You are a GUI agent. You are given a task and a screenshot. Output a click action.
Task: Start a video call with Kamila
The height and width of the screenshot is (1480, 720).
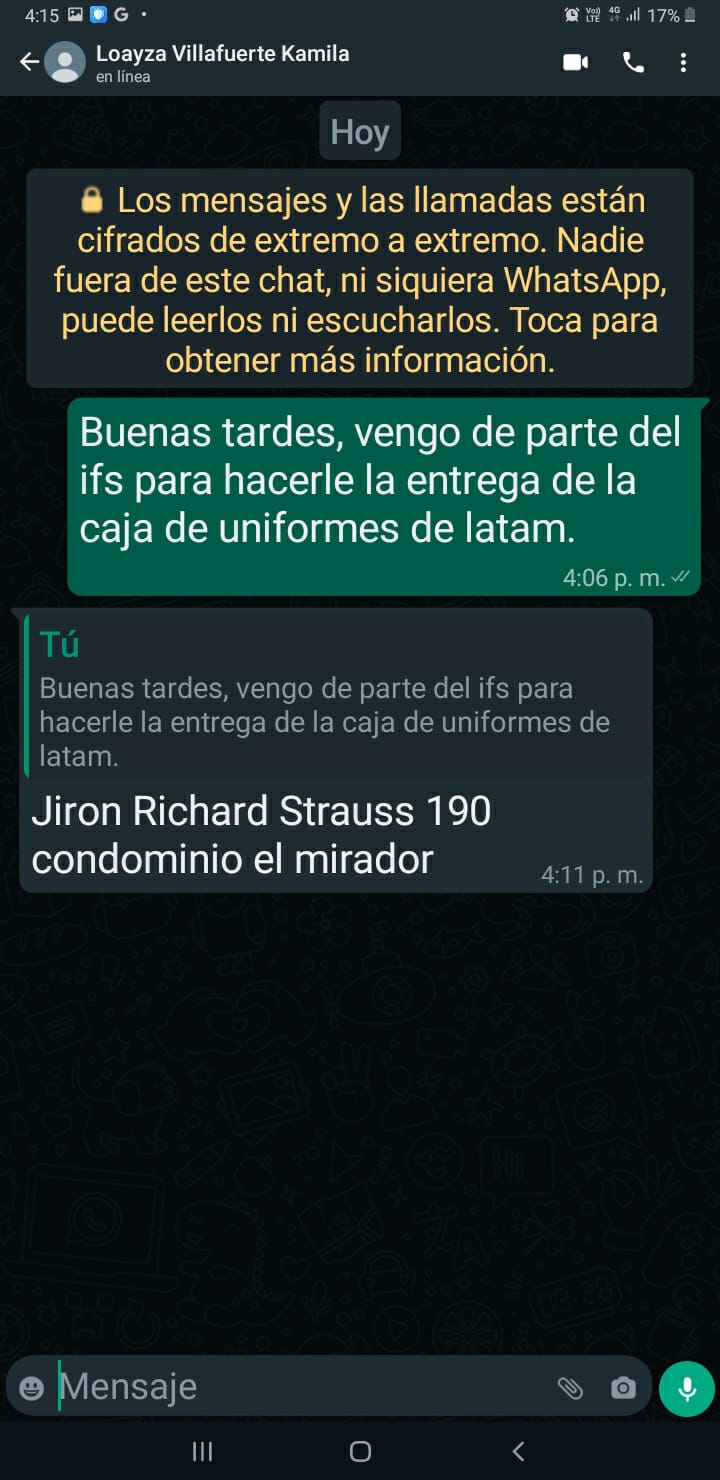click(x=575, y=62)
